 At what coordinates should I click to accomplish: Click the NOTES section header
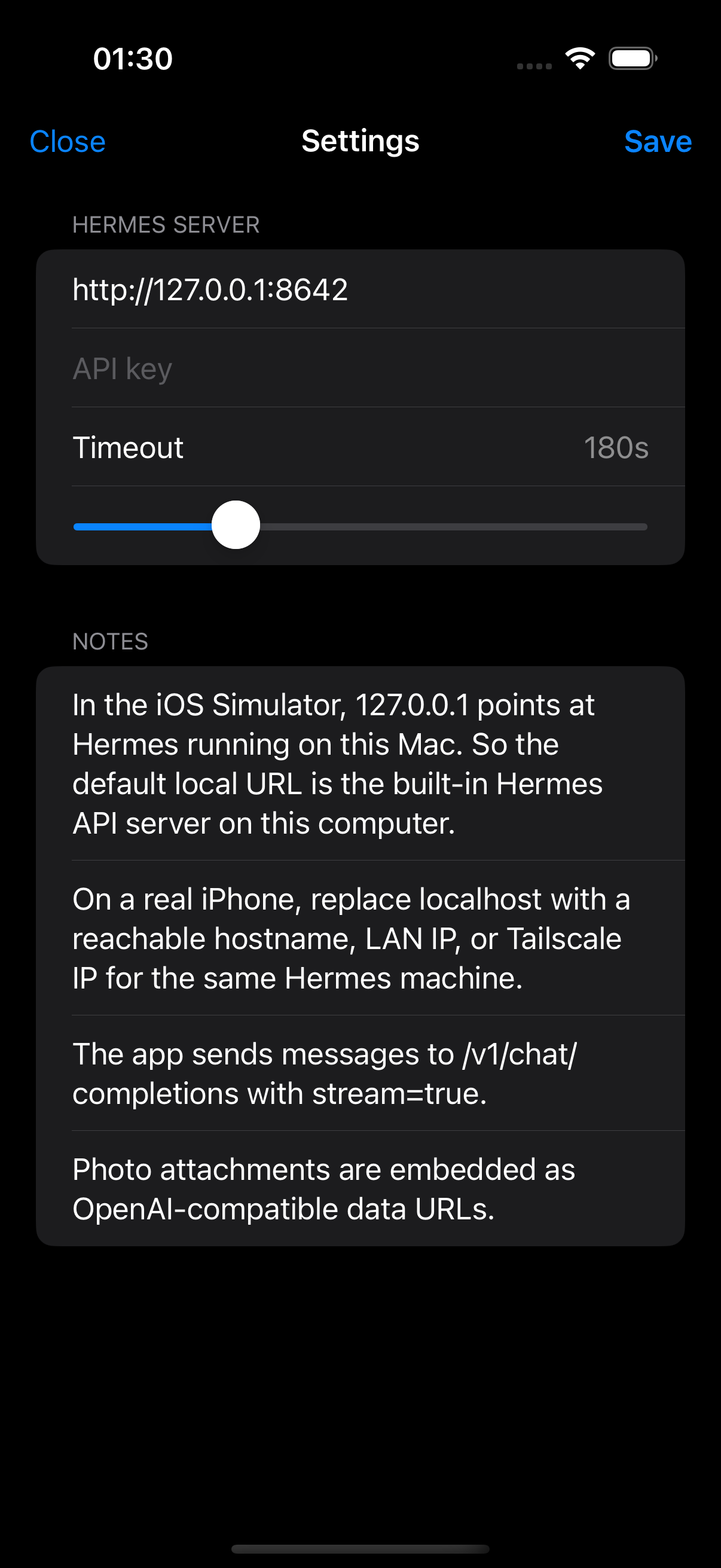pos(111,641)
